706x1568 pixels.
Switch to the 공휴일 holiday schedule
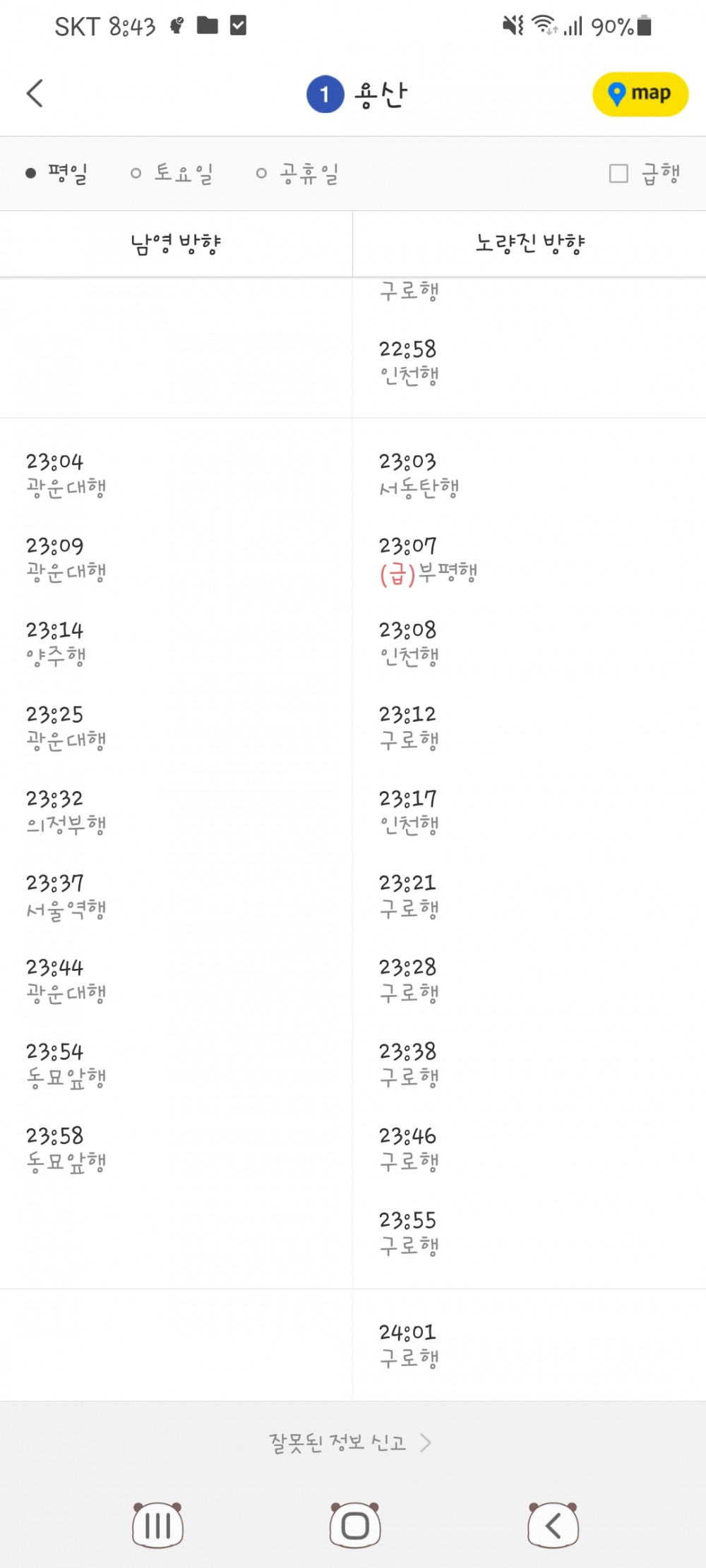(297, 173)
